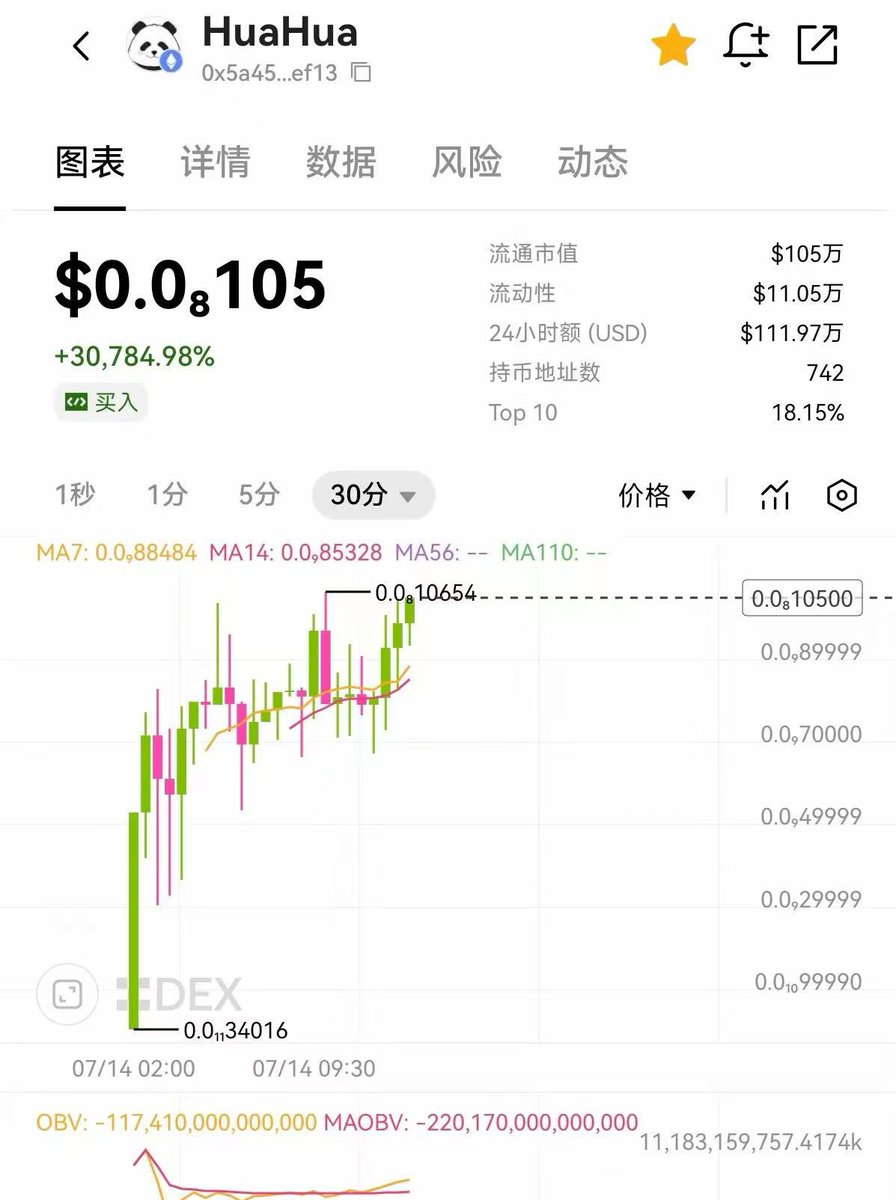Image resolution: width=896 pixels, height=1200 pixels.
Task: Open the 动态 tab
Action: click(592, 162)
